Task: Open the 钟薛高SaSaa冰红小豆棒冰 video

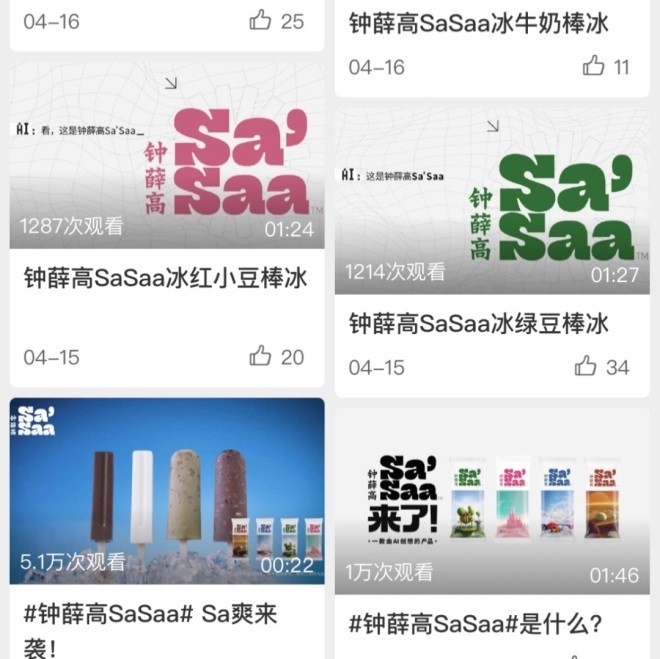Action: 167,158
